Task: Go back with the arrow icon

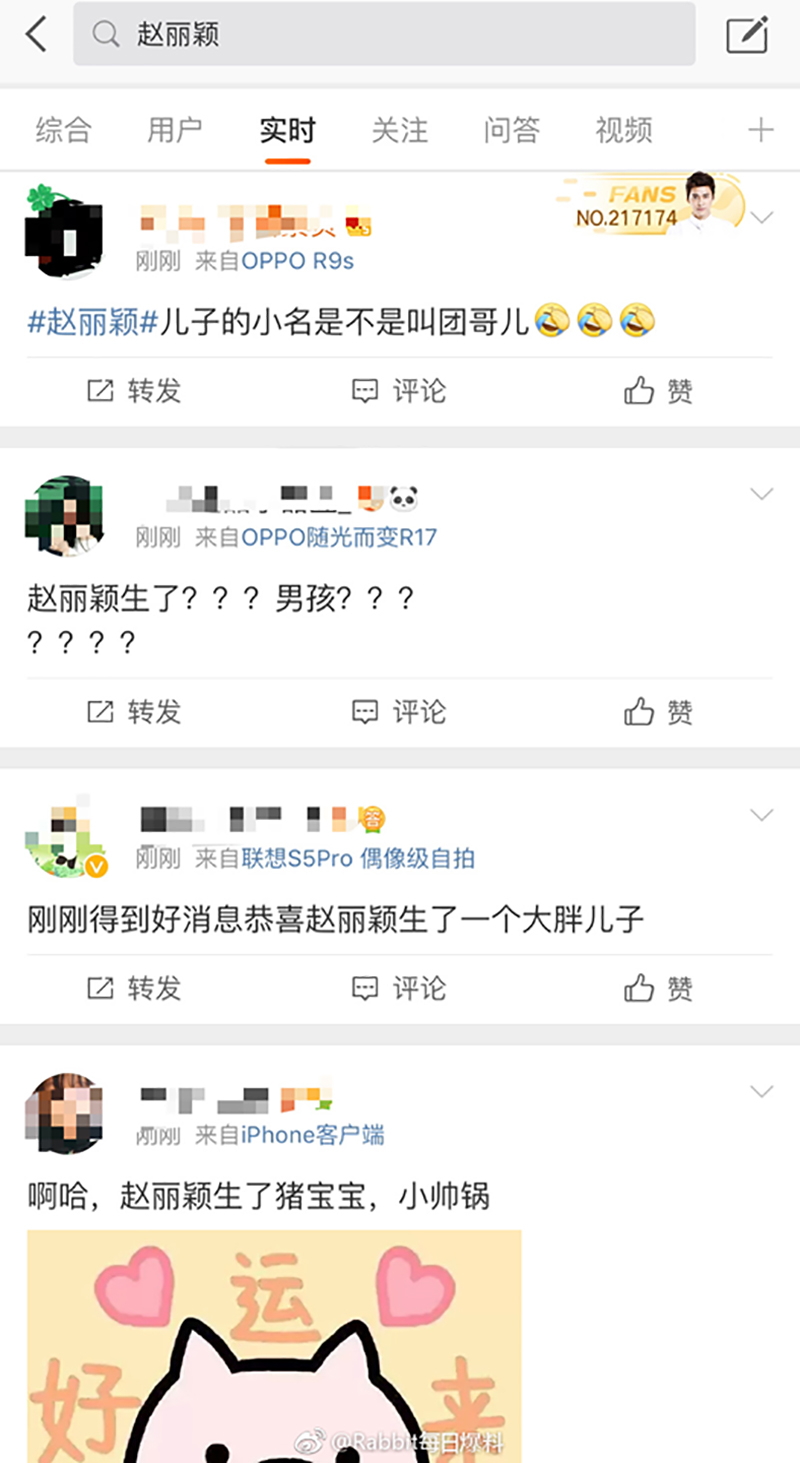Action: [37, 35]
